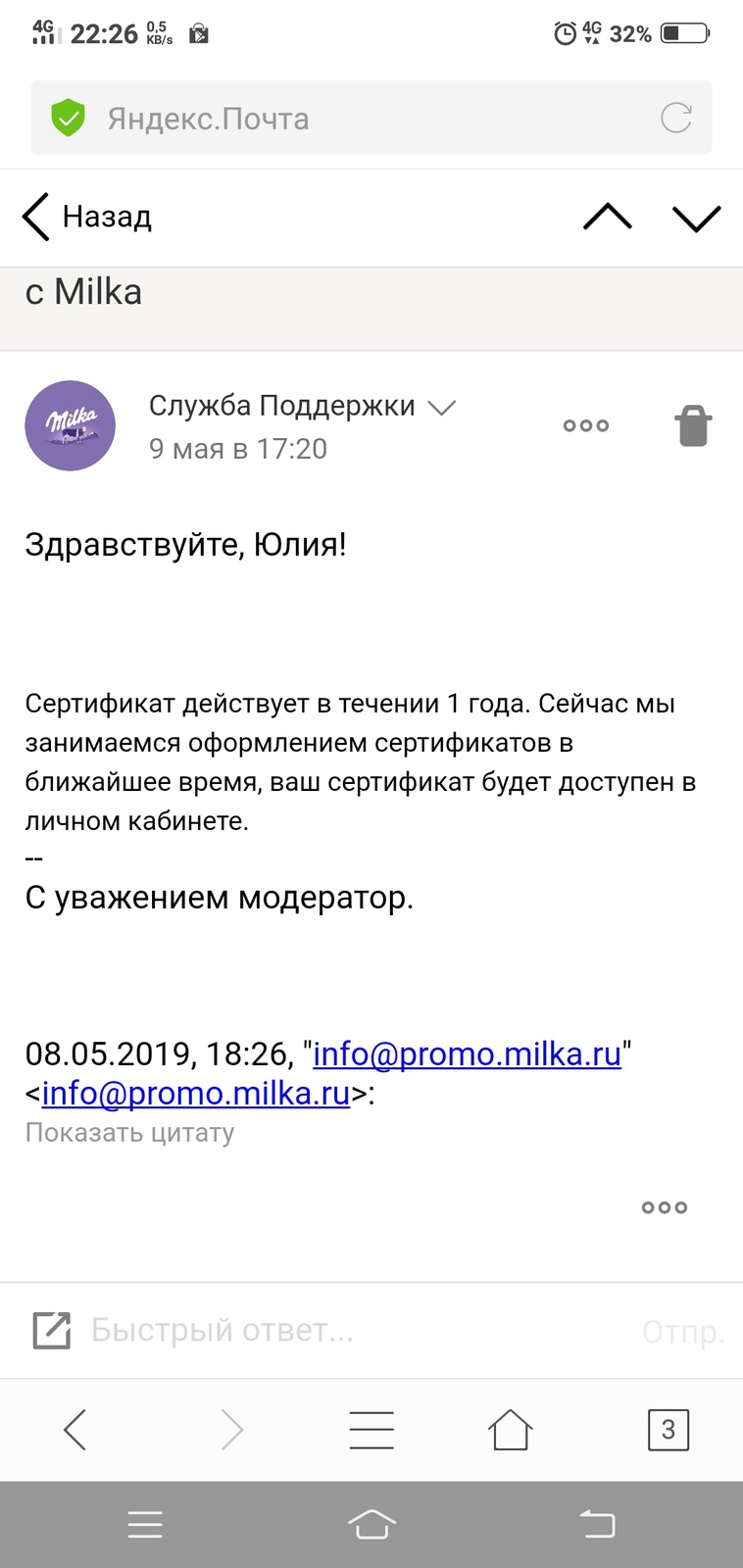Focus the Быстрый ответ quick reply field
The width and height of the screenshot is (743, 1568).
pos(294,1330)
